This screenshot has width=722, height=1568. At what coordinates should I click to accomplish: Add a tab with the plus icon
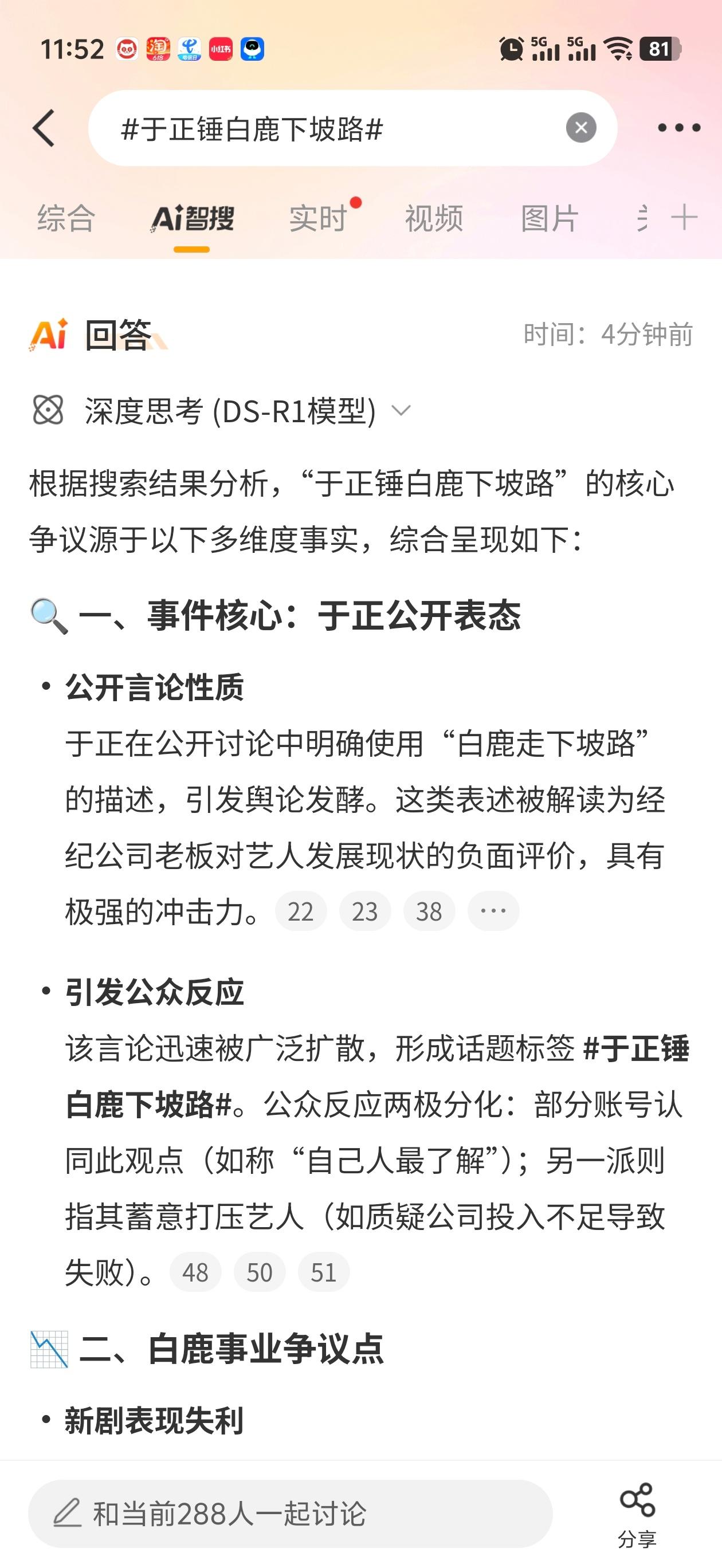[684, 217]
